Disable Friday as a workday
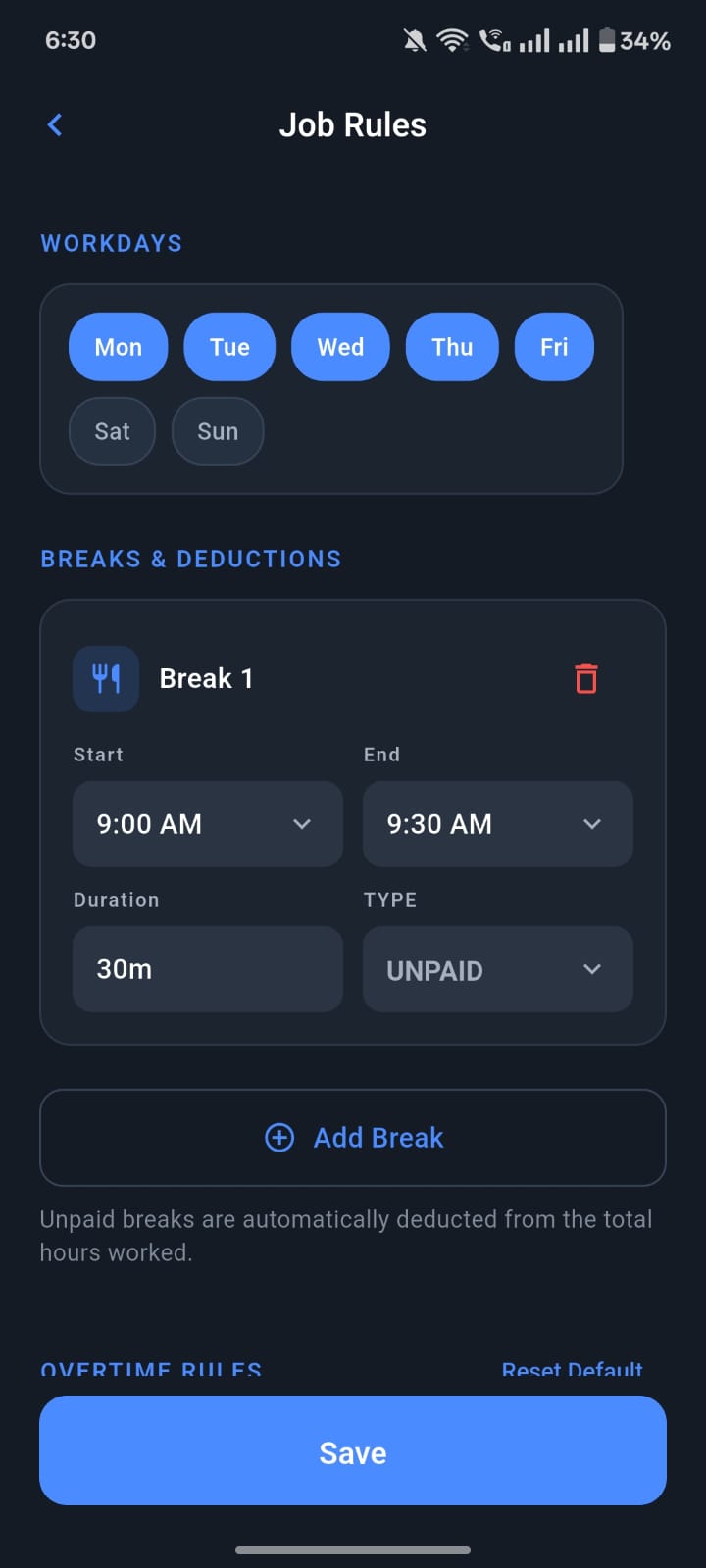The image size is (706, 1568). click(x=554, y=347)
